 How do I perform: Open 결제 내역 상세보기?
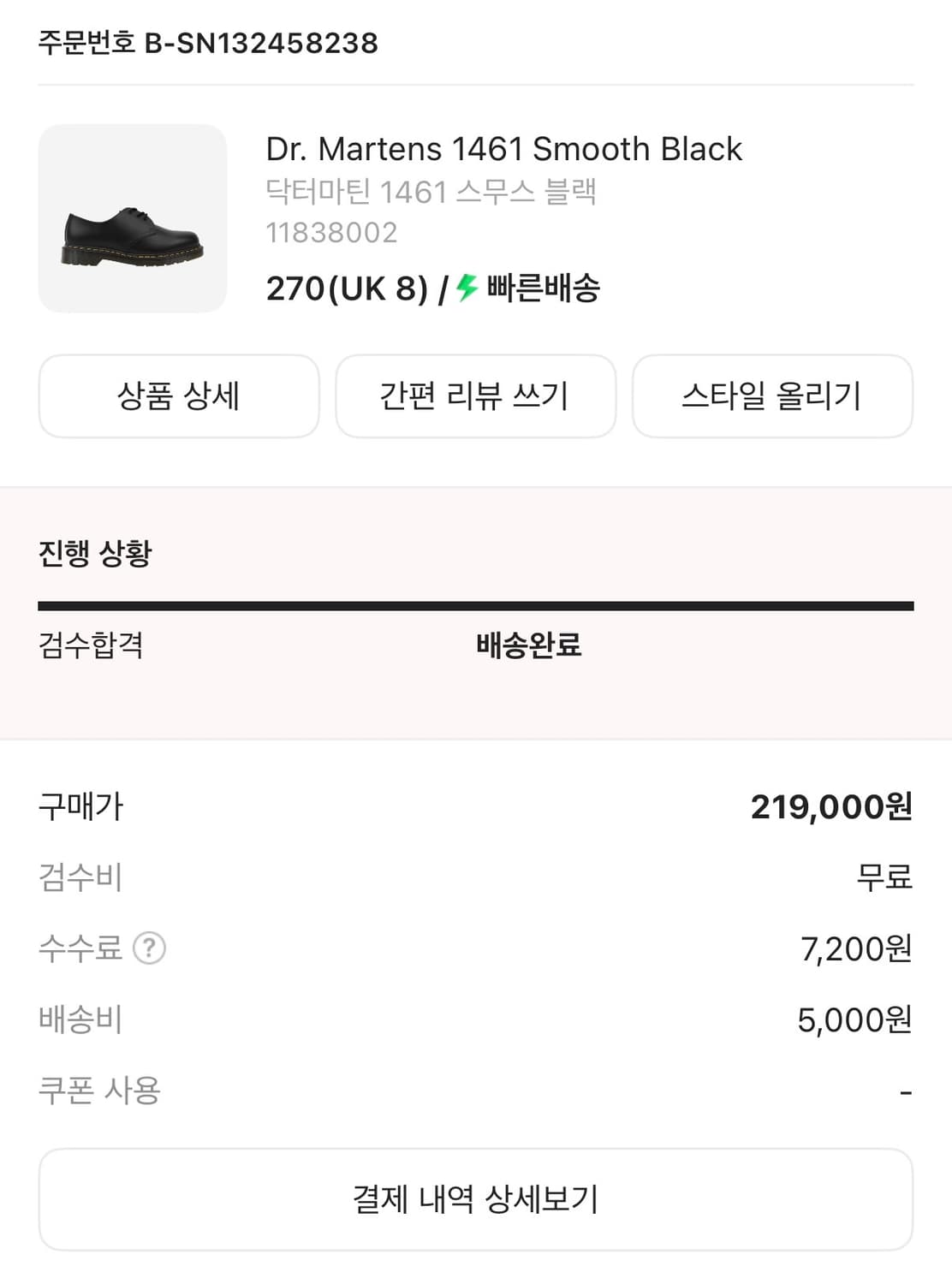click(x=476, y=1198)
